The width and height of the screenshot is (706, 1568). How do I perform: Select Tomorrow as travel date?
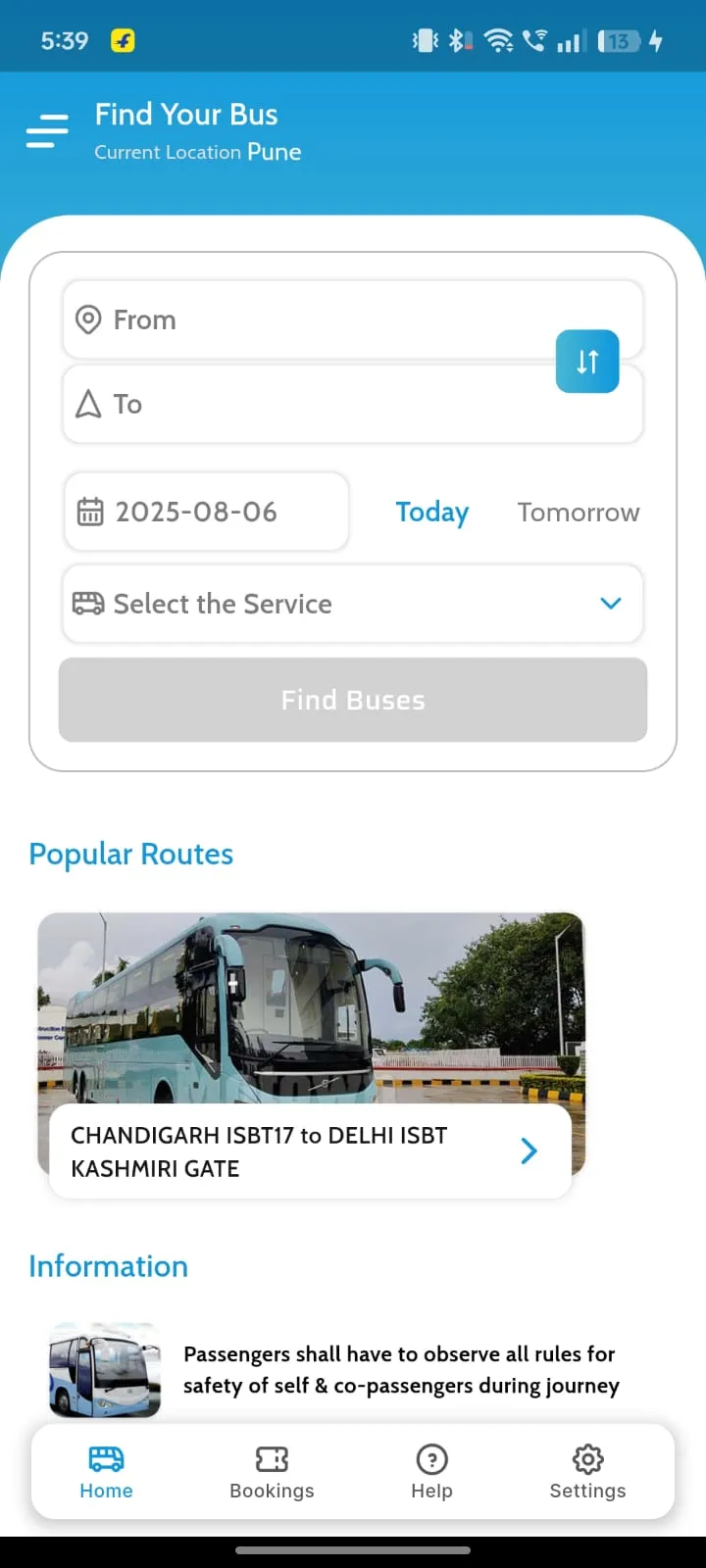coord(578,513)
